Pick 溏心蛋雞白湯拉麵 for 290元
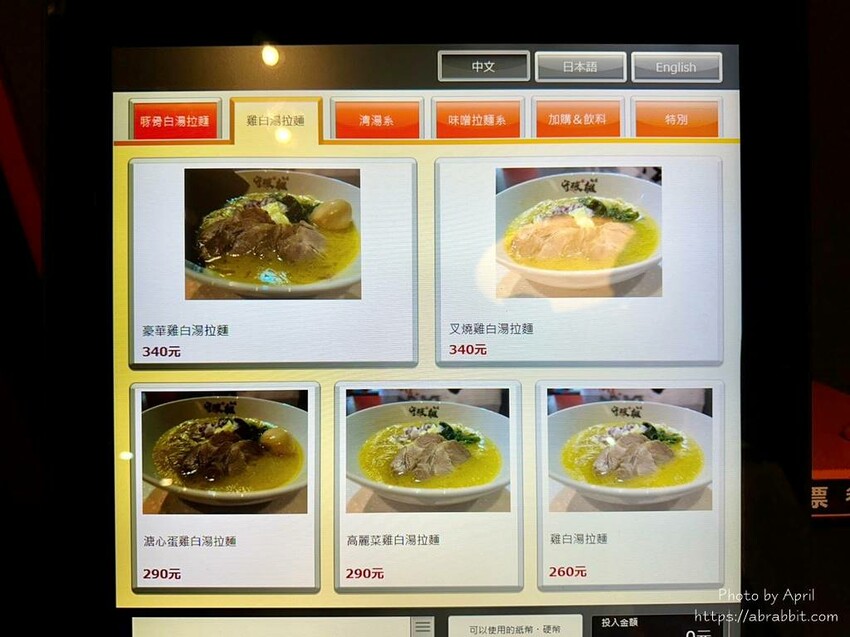Image resolution: width=850 pixels, height=637 pixels. click(x=225, y=485)
